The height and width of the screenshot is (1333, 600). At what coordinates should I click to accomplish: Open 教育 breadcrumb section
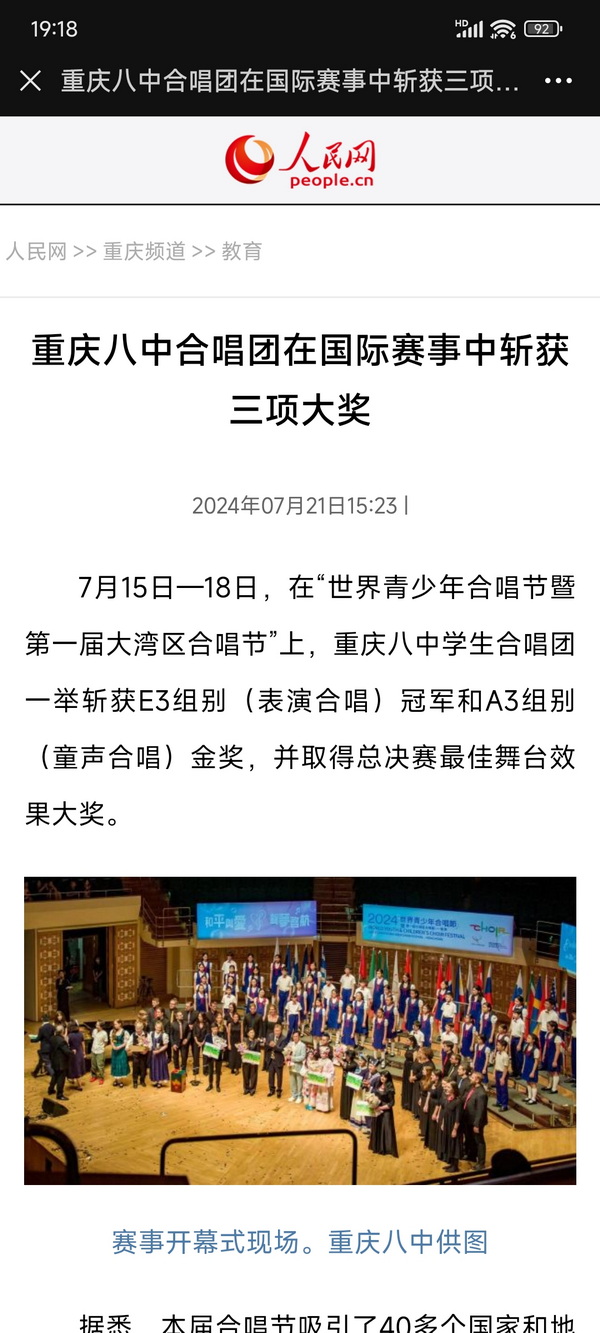coord(242,251)
